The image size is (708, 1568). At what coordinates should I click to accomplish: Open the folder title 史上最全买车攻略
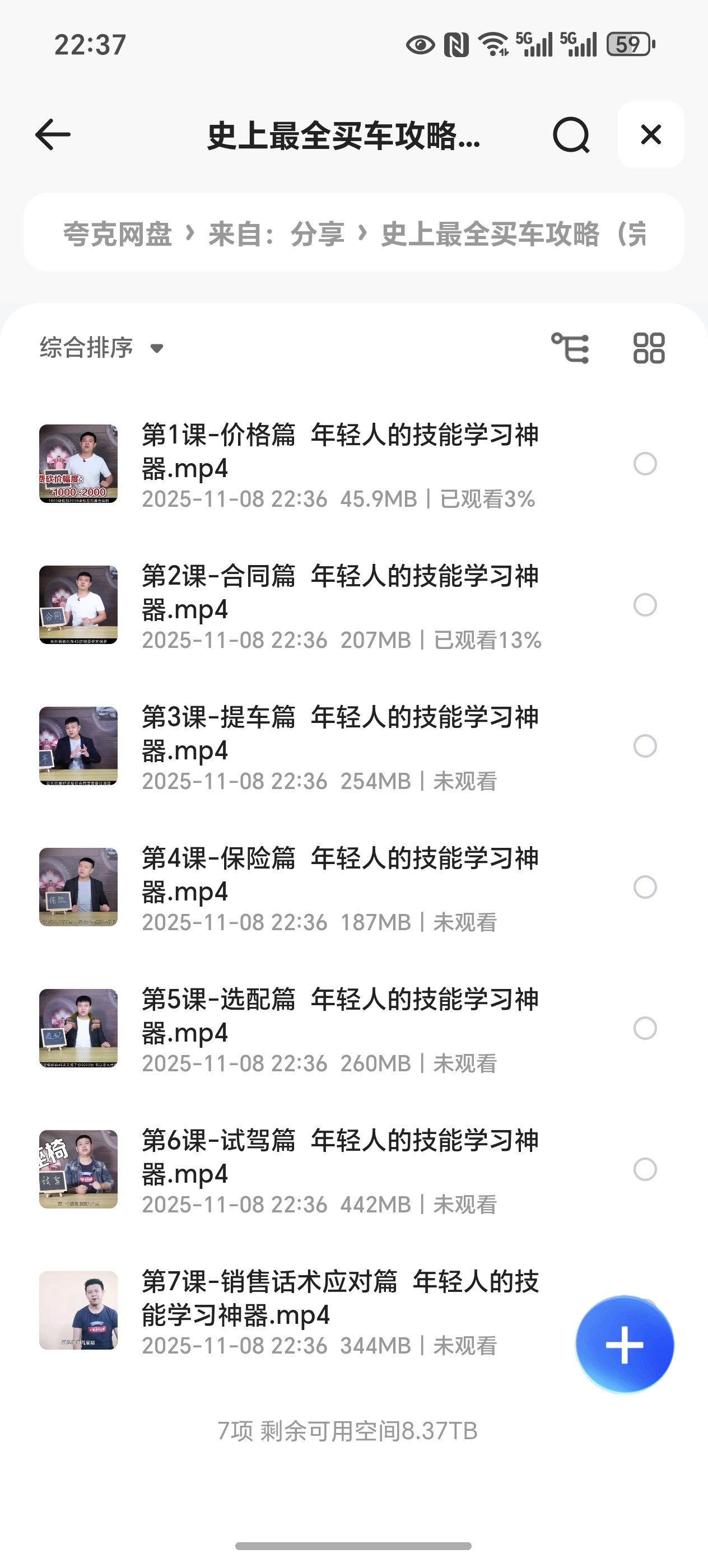coord(341,135)
